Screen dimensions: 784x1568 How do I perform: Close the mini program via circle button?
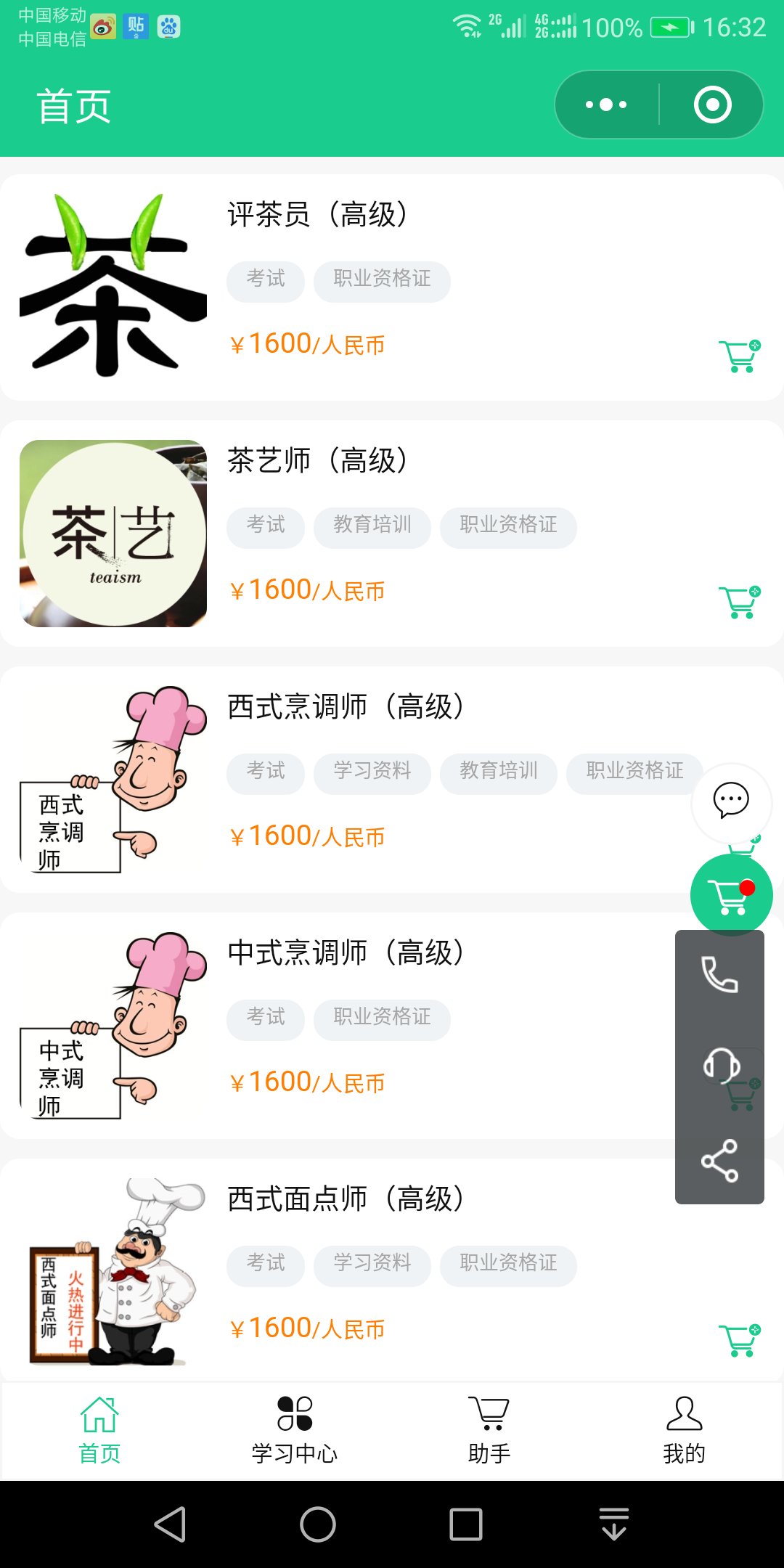712,105
